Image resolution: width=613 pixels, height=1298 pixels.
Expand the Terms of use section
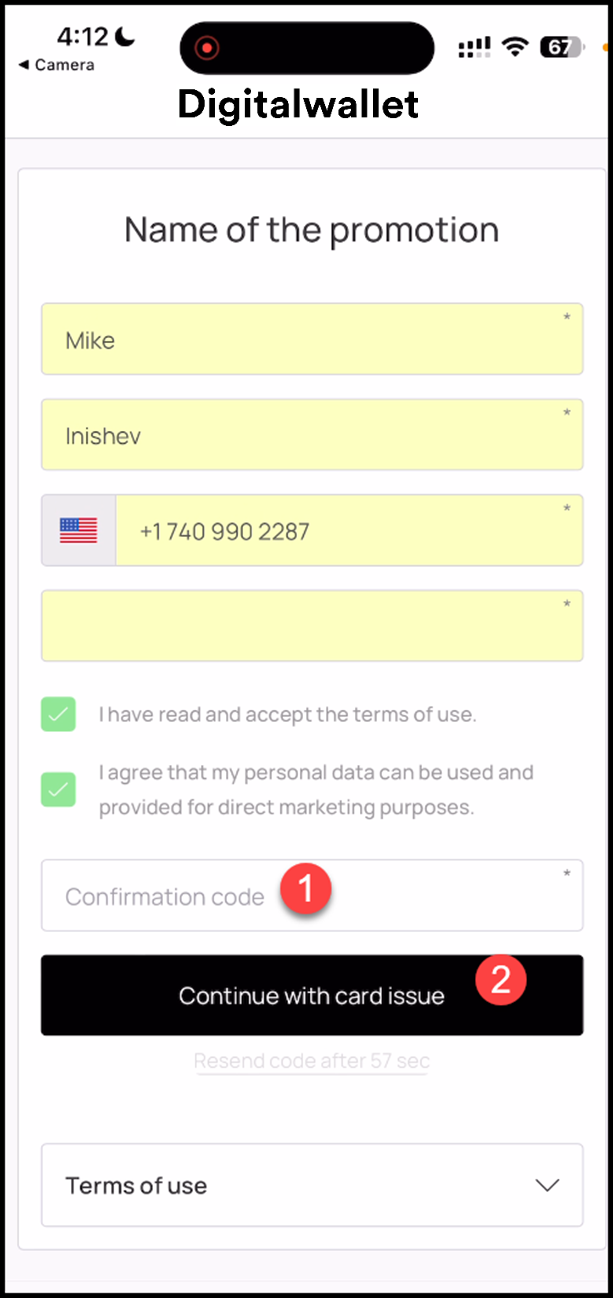pyautogui.click(x=311, y=1185)
